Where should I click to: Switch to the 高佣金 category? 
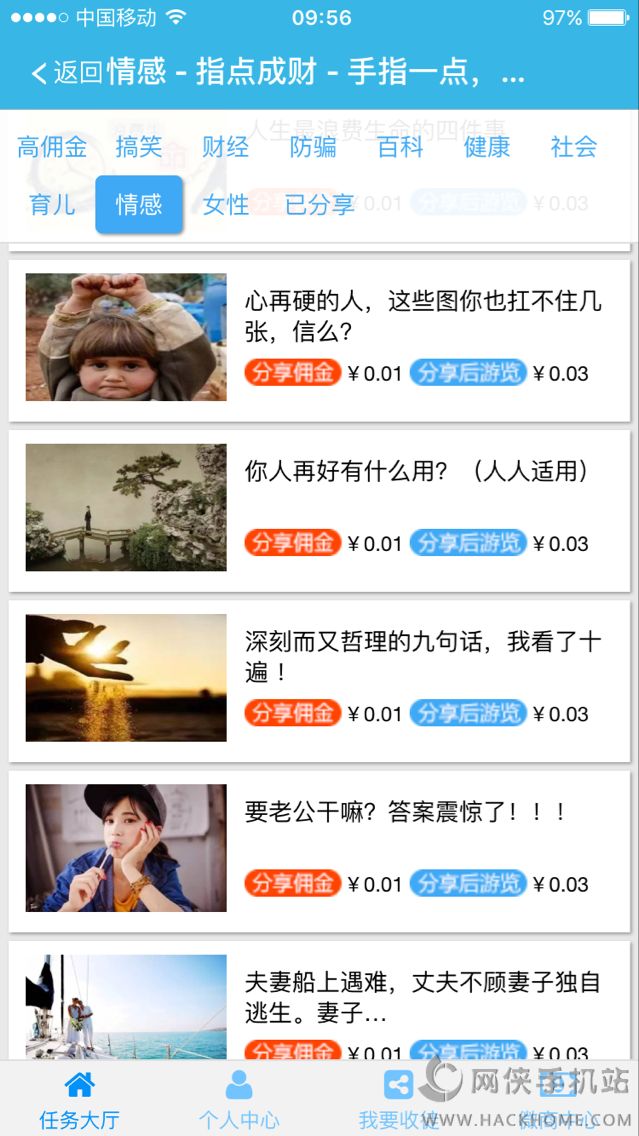pyautogui.click(x=52, y=147)
